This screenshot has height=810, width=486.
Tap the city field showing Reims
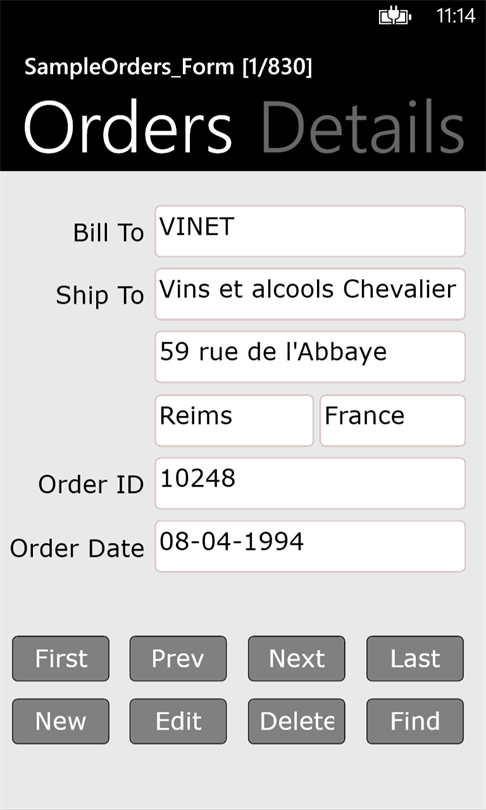(x=234, y=420)
